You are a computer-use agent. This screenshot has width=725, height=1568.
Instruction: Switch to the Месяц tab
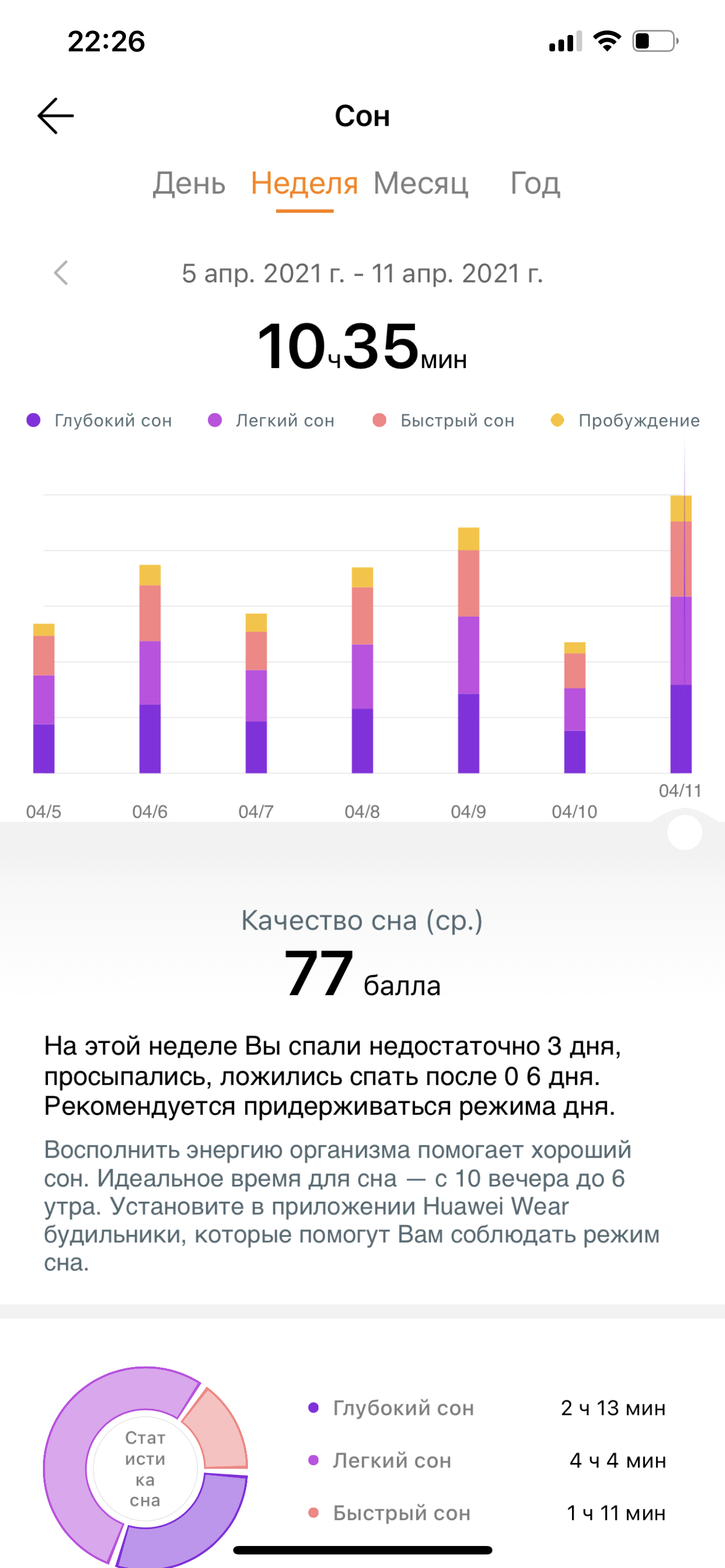[x=421, y=183]
